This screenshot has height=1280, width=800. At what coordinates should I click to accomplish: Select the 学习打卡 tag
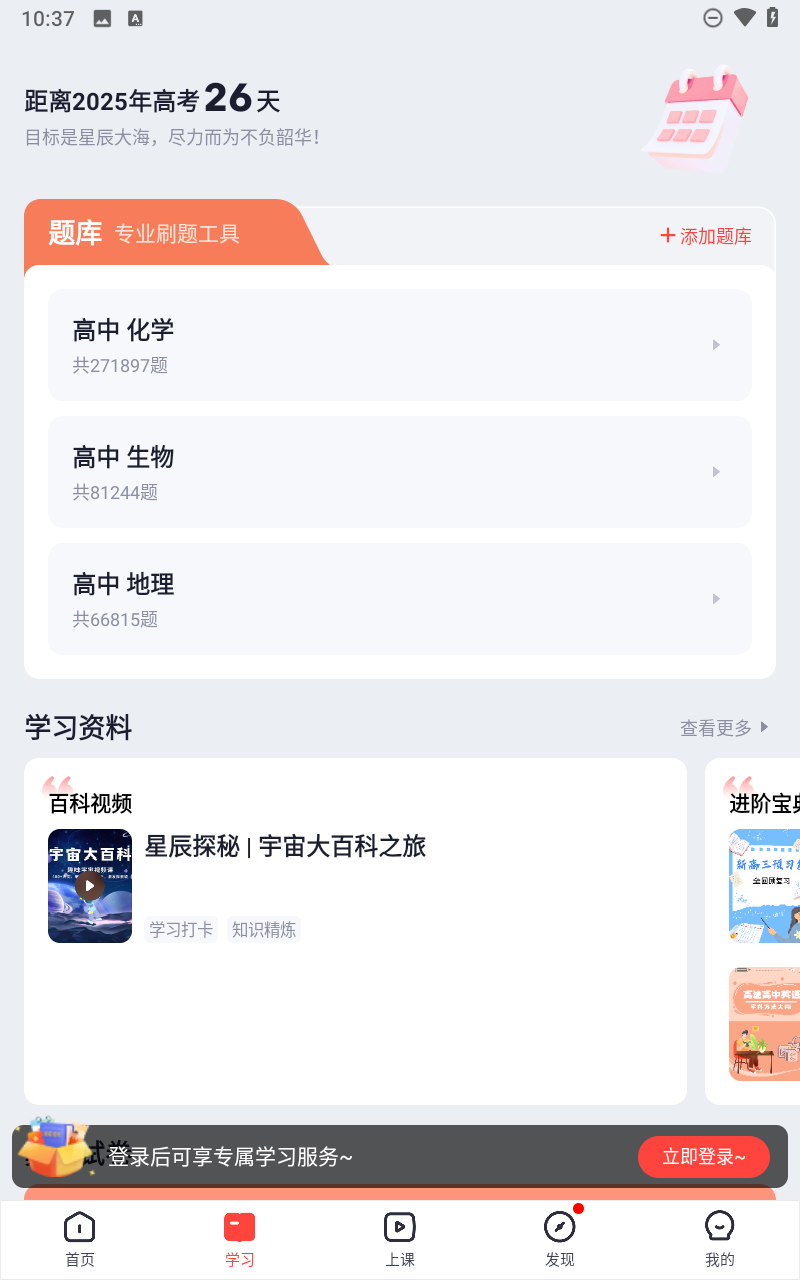coord(181,929)
